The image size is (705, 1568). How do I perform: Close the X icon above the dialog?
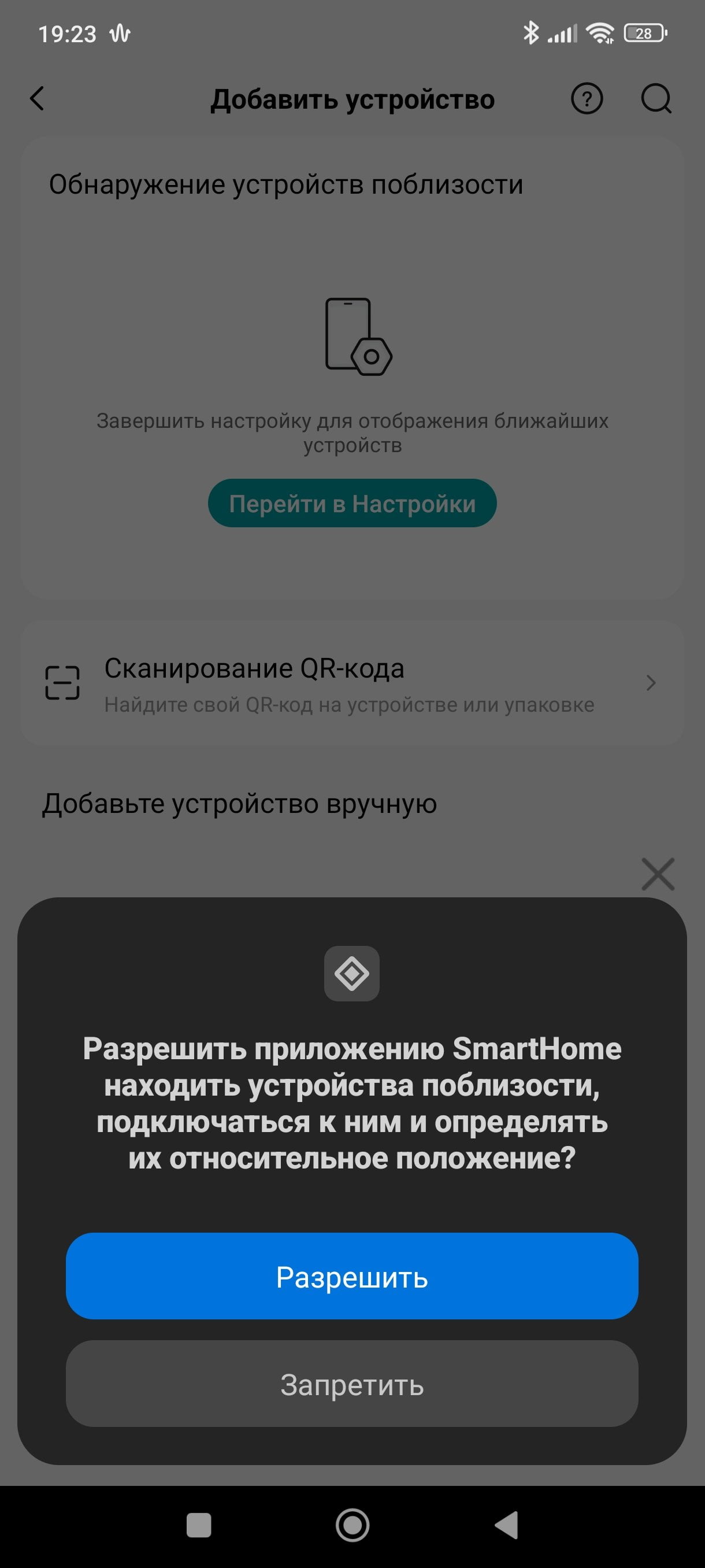658,874
